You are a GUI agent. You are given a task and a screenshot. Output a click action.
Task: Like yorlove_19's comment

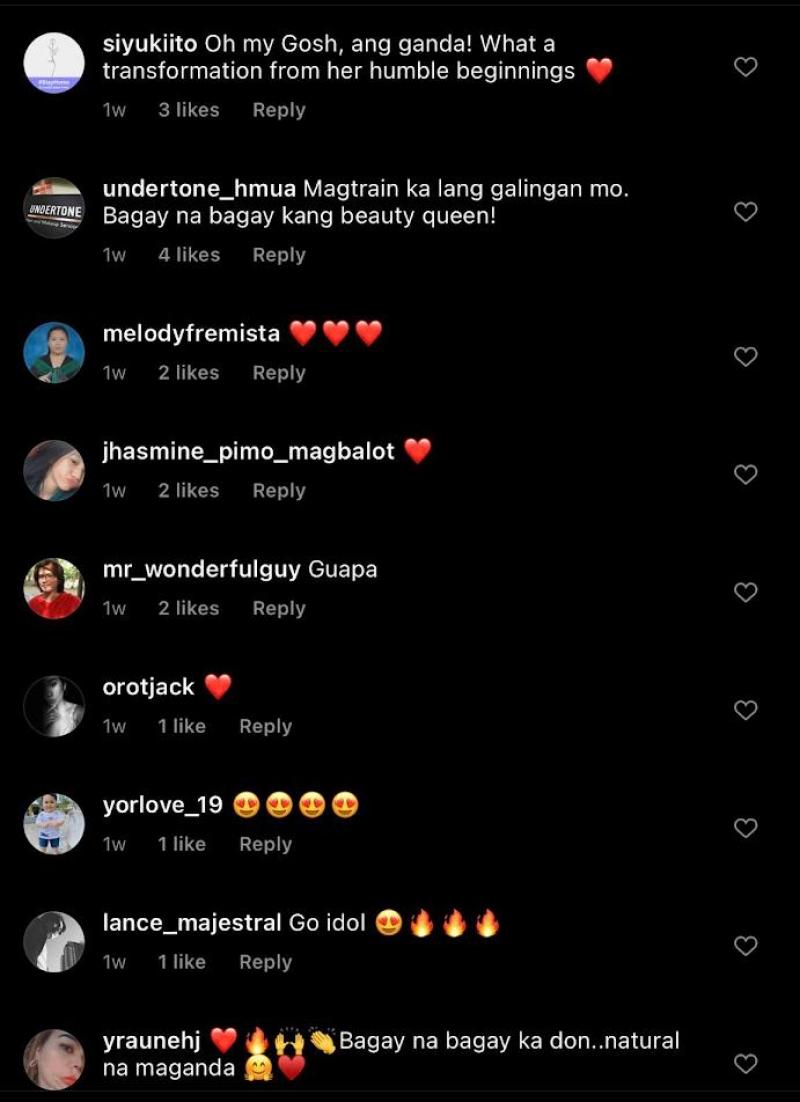[746, 828]
